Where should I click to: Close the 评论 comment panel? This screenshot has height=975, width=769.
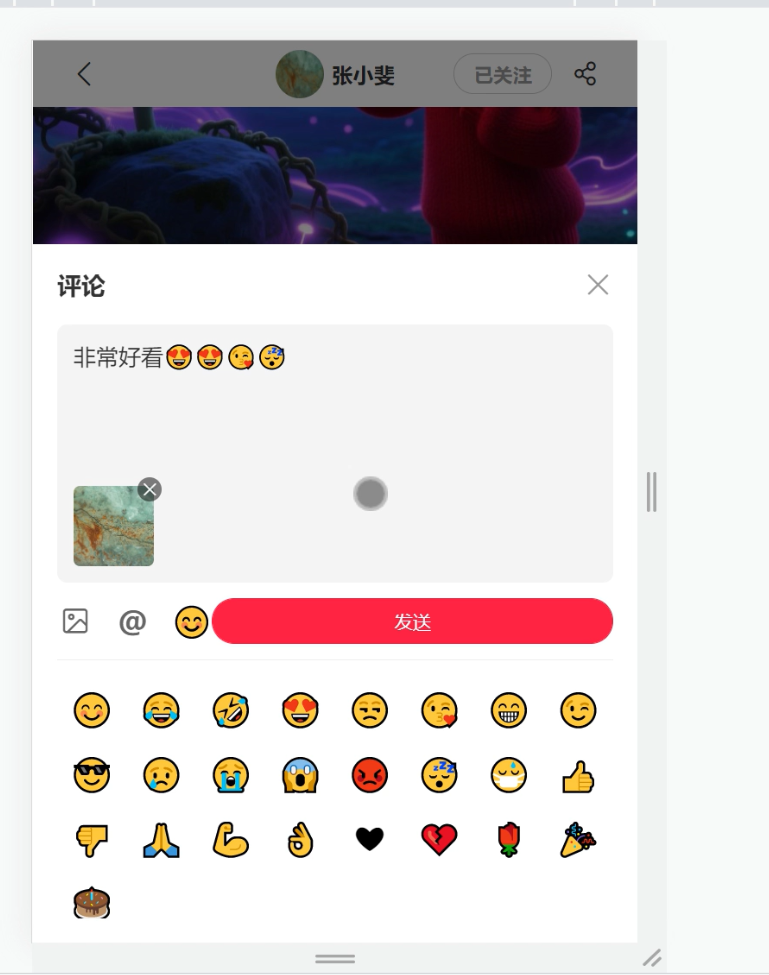598,285
